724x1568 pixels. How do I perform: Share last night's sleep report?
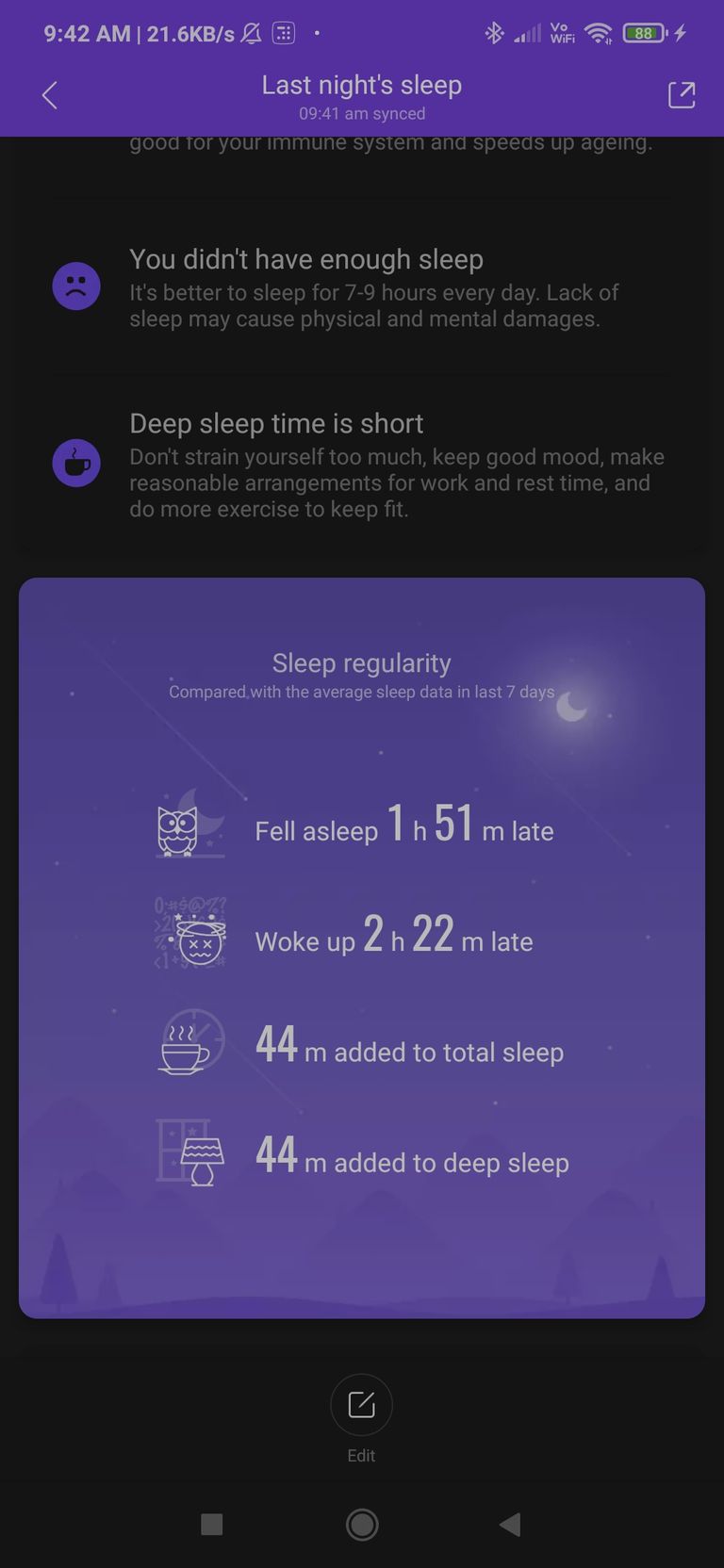click(x=682, y=95)
